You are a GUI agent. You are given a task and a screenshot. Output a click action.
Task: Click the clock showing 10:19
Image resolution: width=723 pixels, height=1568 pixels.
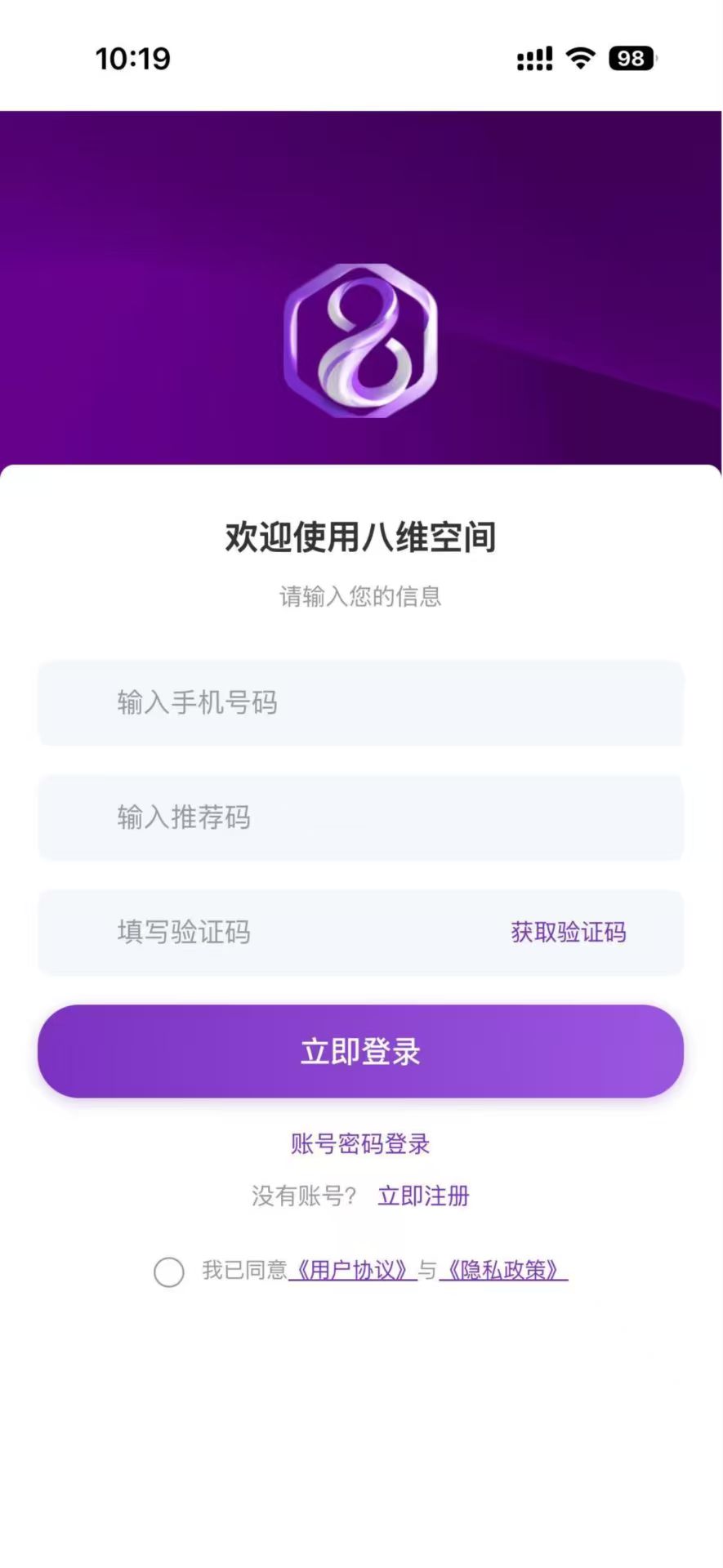point(132,58)
